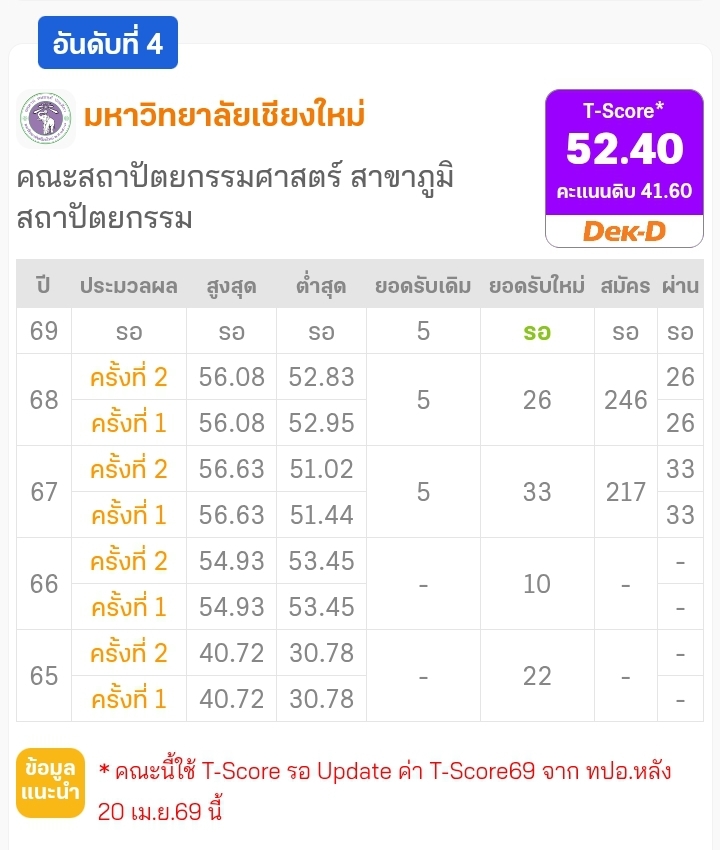Screen dimensions: 720x850
Task: Open the มหาวิทยาลัยเชียงใหม่ university link
Action: coord(224,115)
